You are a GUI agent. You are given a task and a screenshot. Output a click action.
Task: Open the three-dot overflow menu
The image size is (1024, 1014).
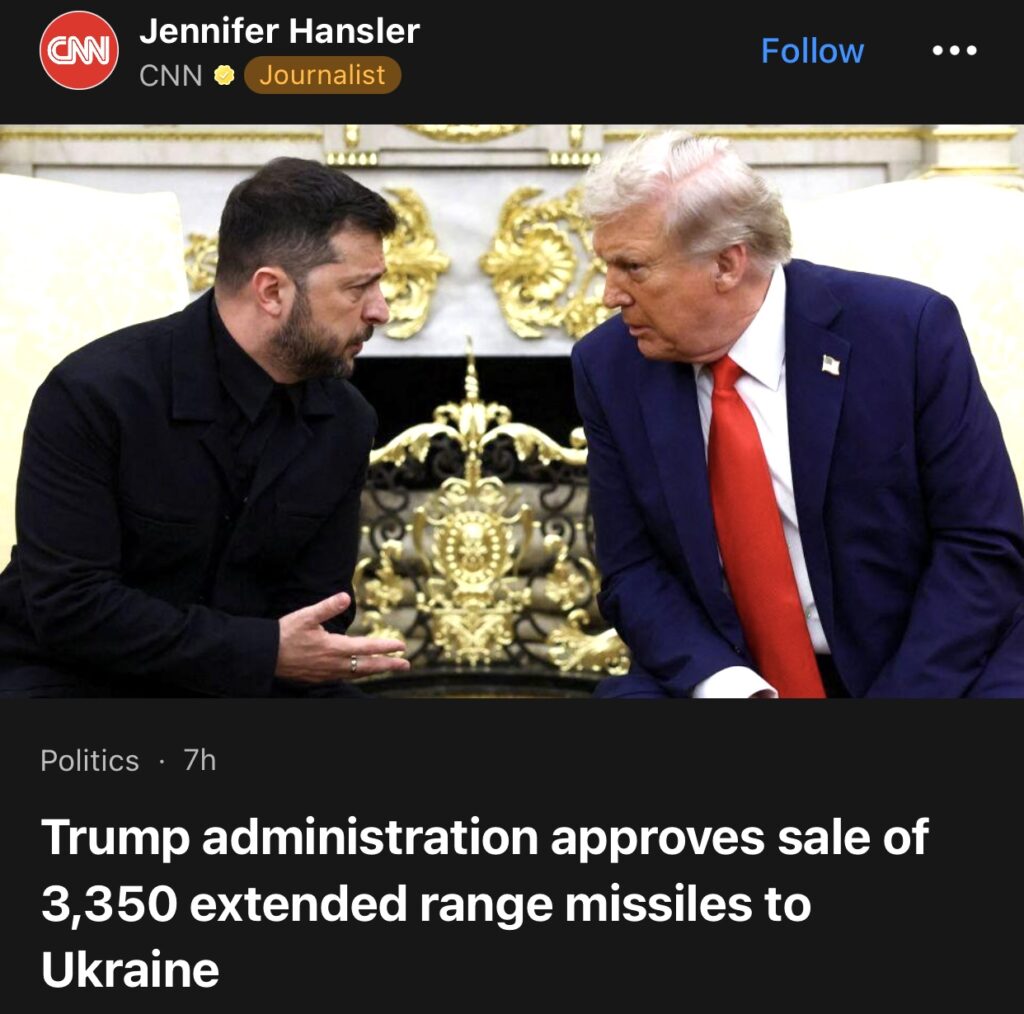pos(953,51)
